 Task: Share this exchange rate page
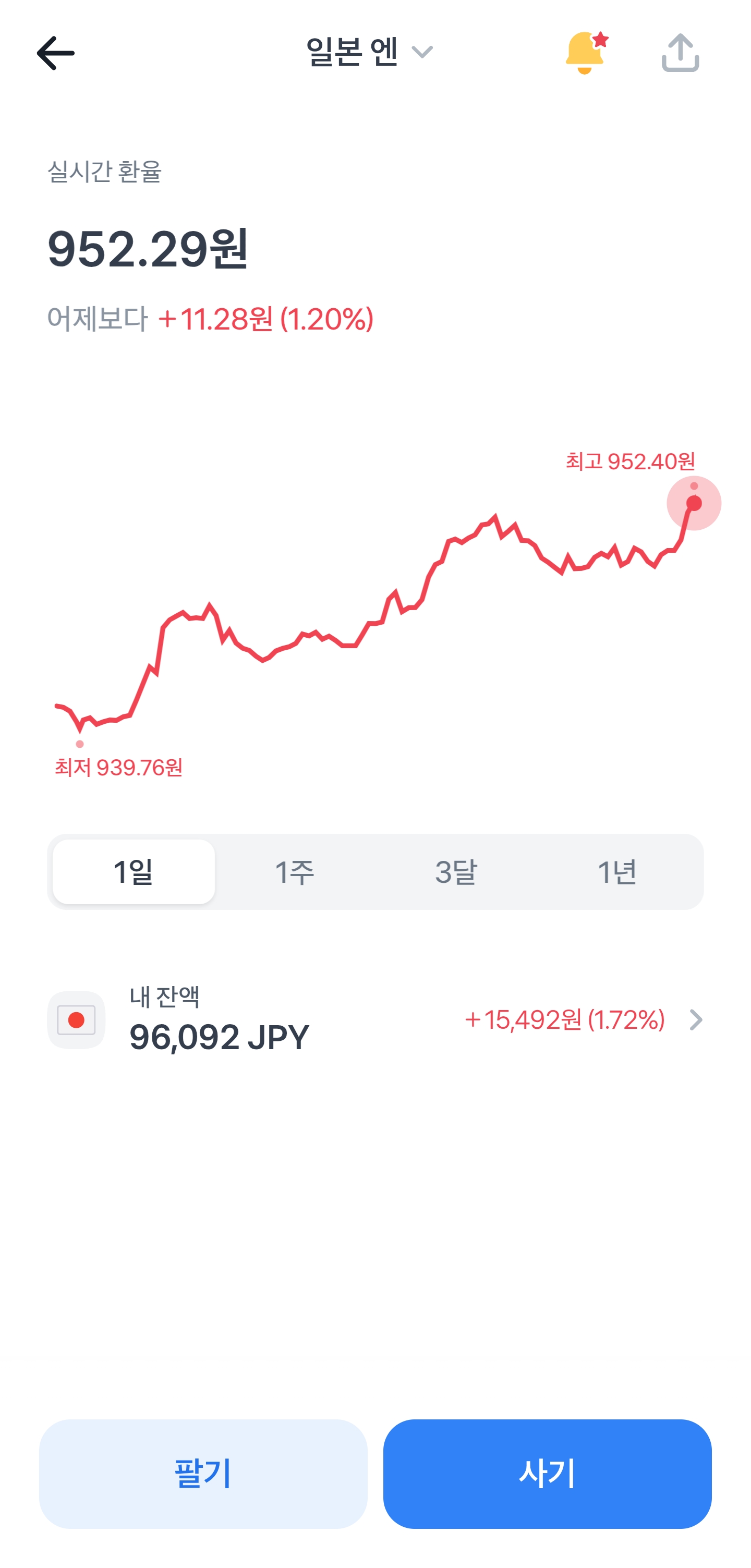coord(680,53)
